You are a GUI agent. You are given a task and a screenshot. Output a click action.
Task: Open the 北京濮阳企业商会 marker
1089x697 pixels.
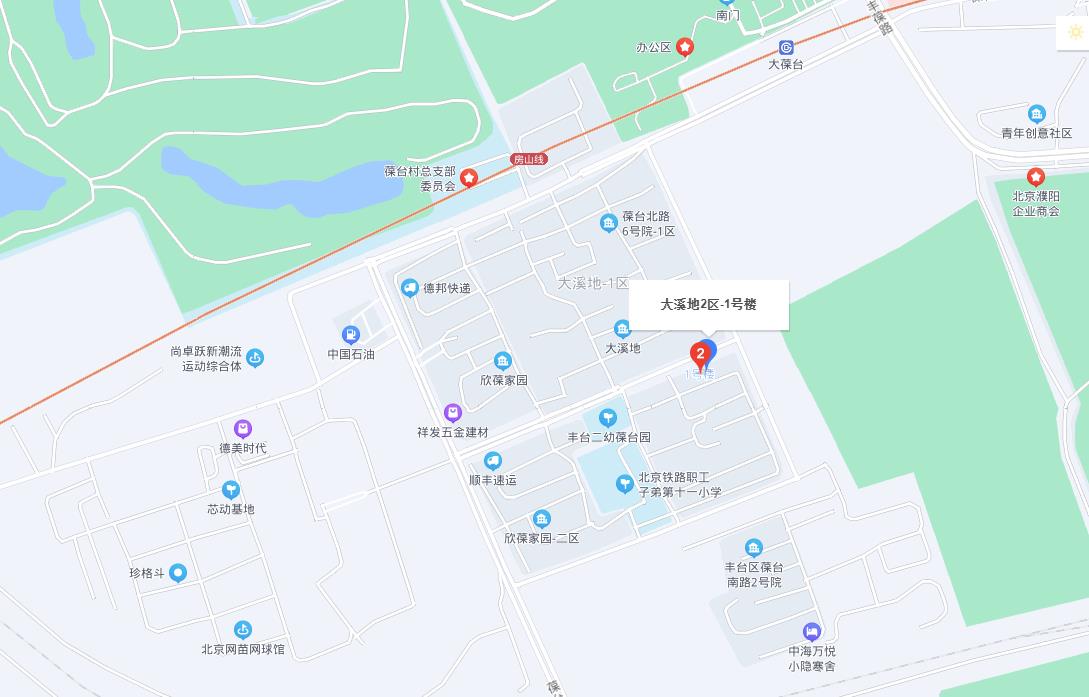(x=1036, y=177)
